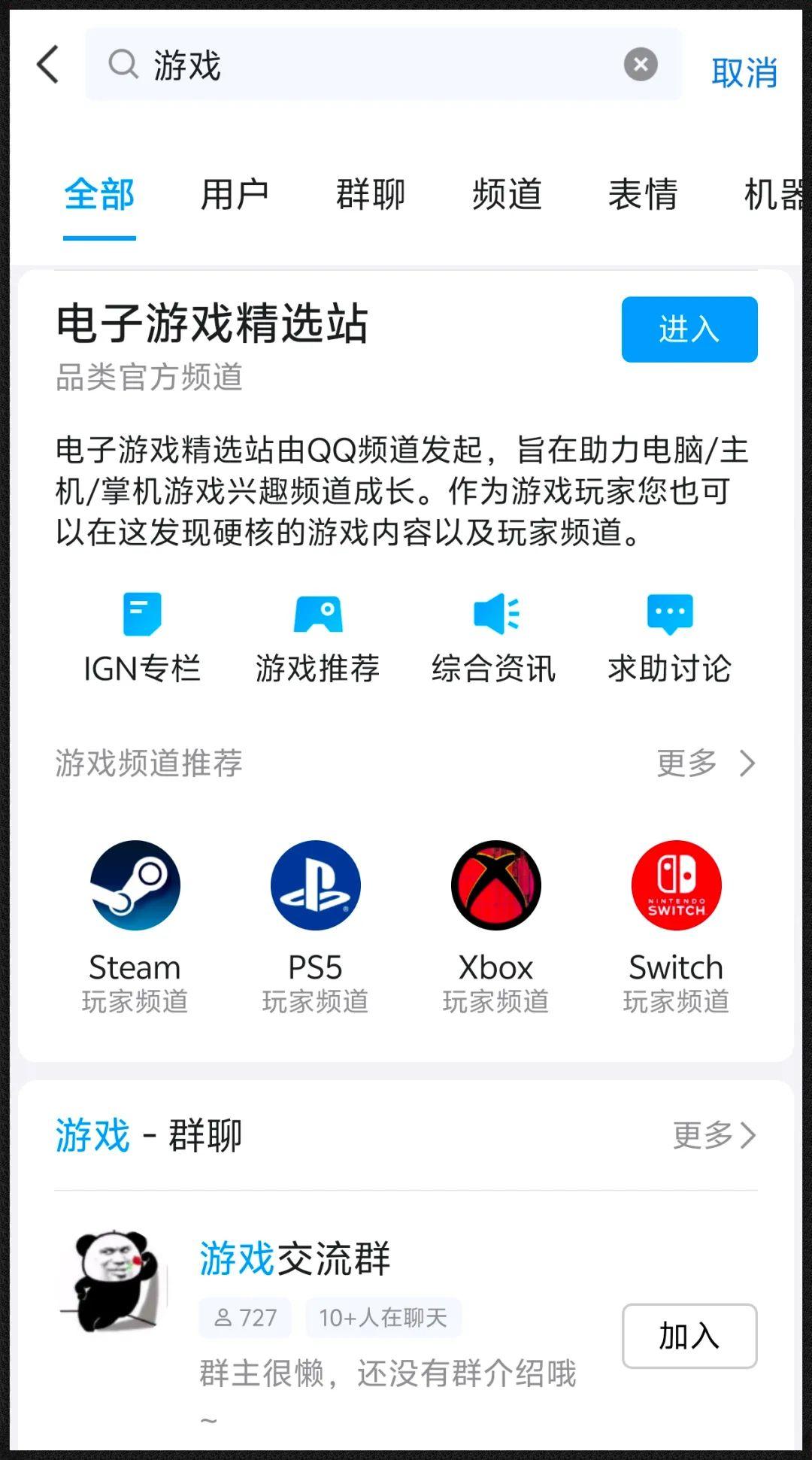See more 游戏频道推荐 channels
812x1460 pixels.
tap(705, 763)
